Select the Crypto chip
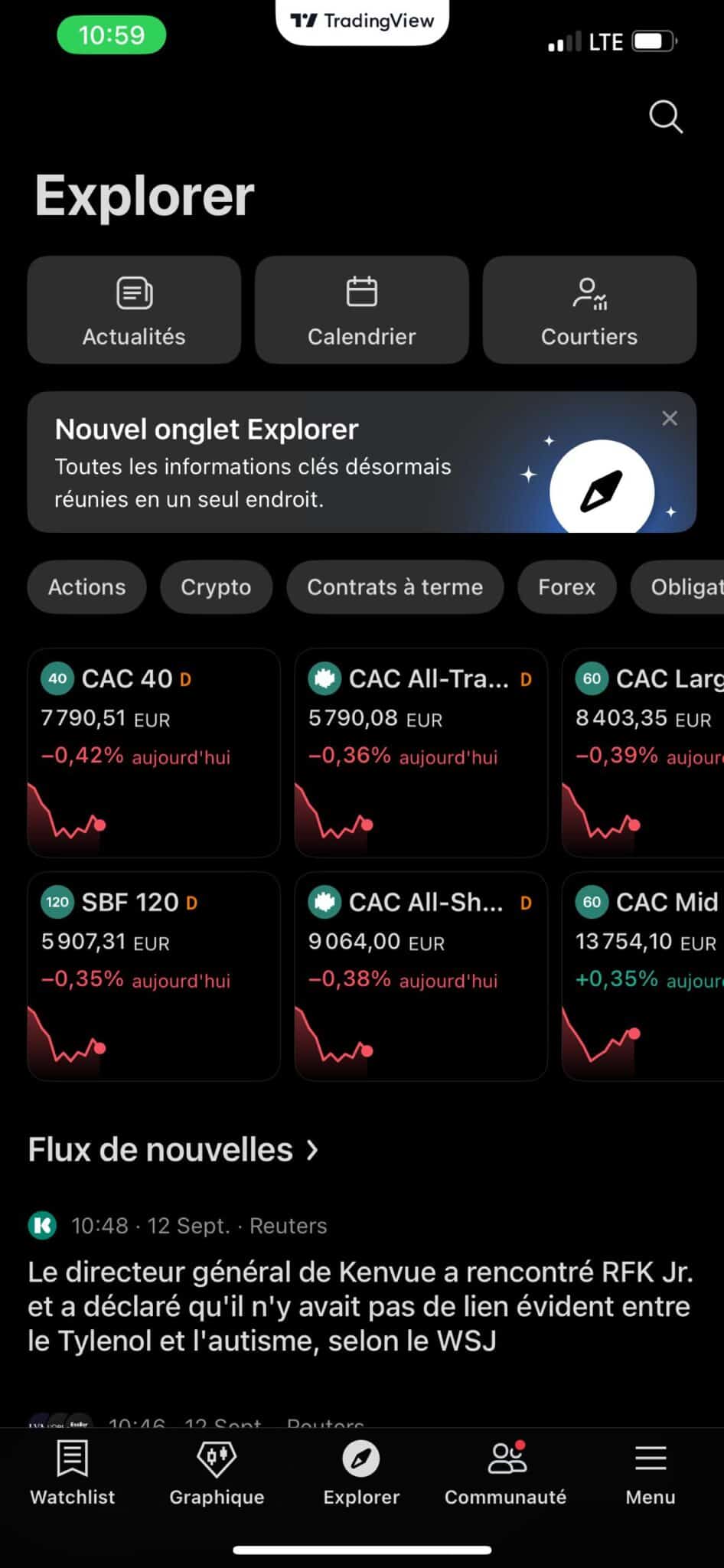This screenshot has width=724, height=1568. [216, 587]
